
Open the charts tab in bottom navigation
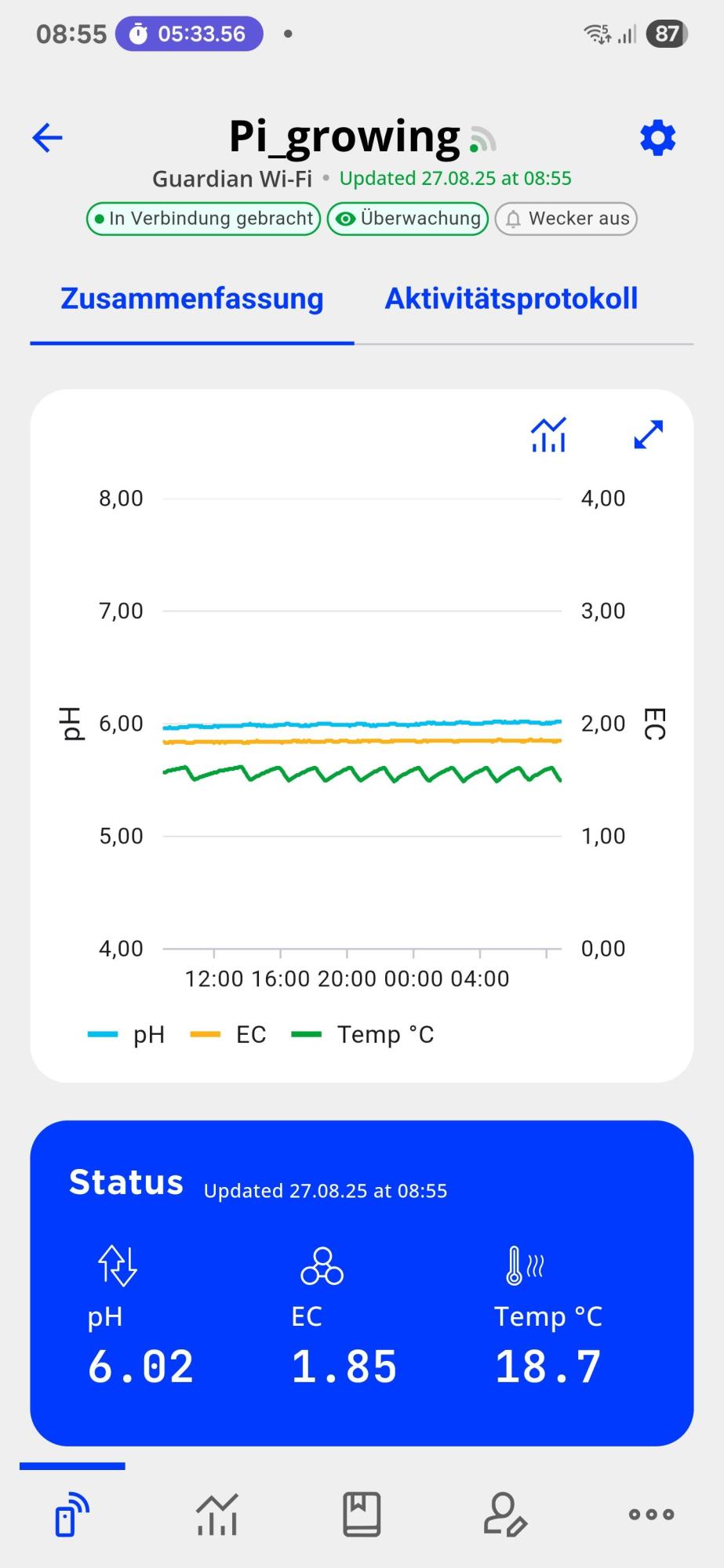pyautogui.click(x=217, y=1514)
